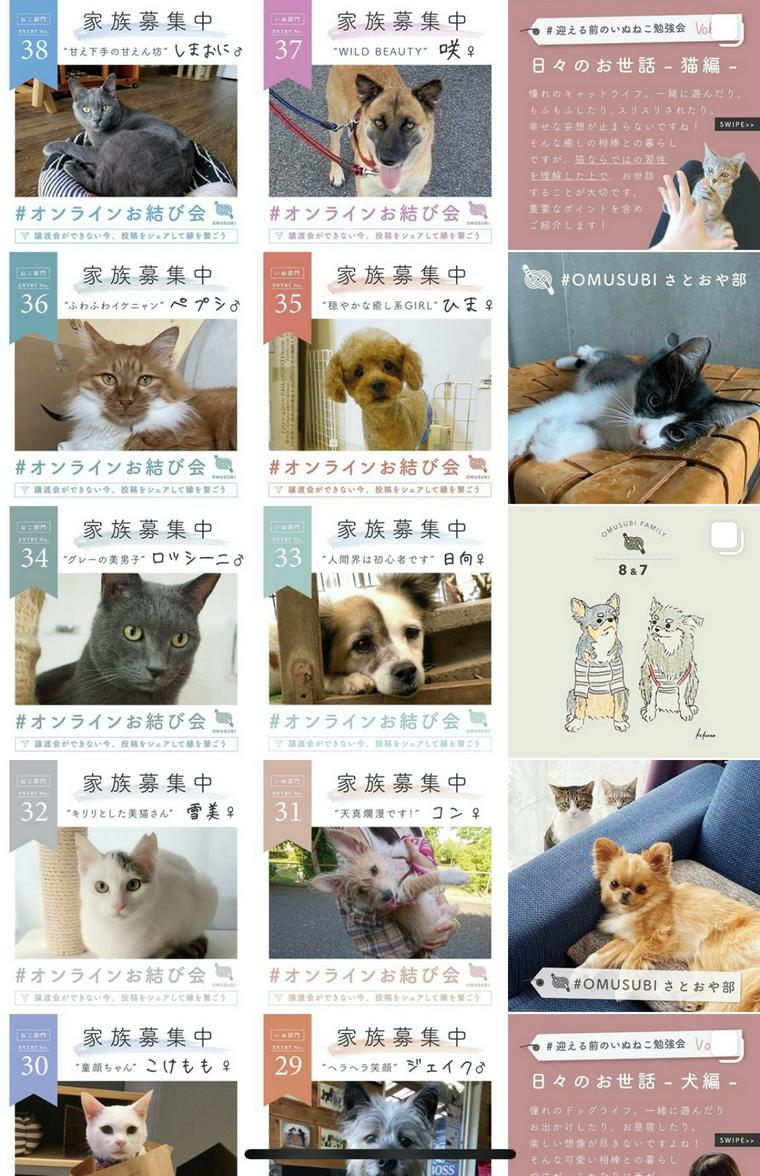Open the 日々のお世話 猫編 post

[633, 124]
